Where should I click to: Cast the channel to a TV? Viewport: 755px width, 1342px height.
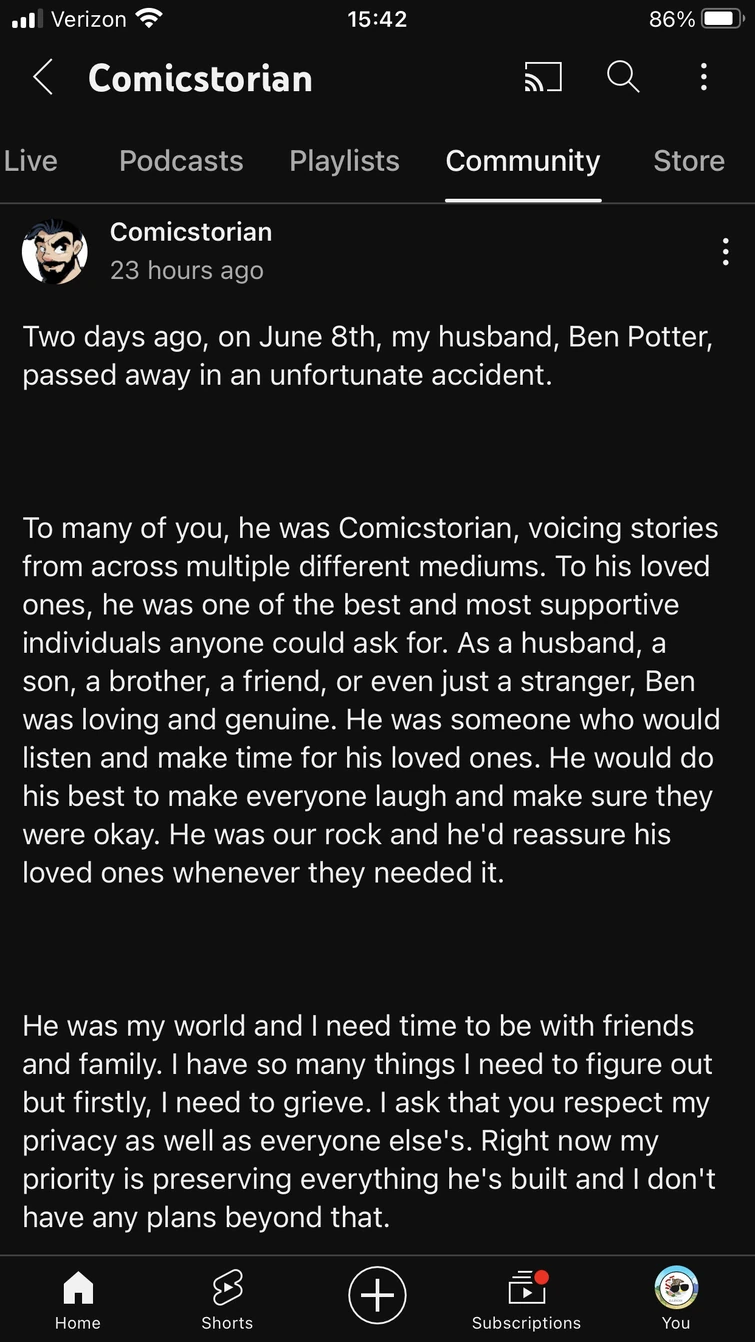542,77
